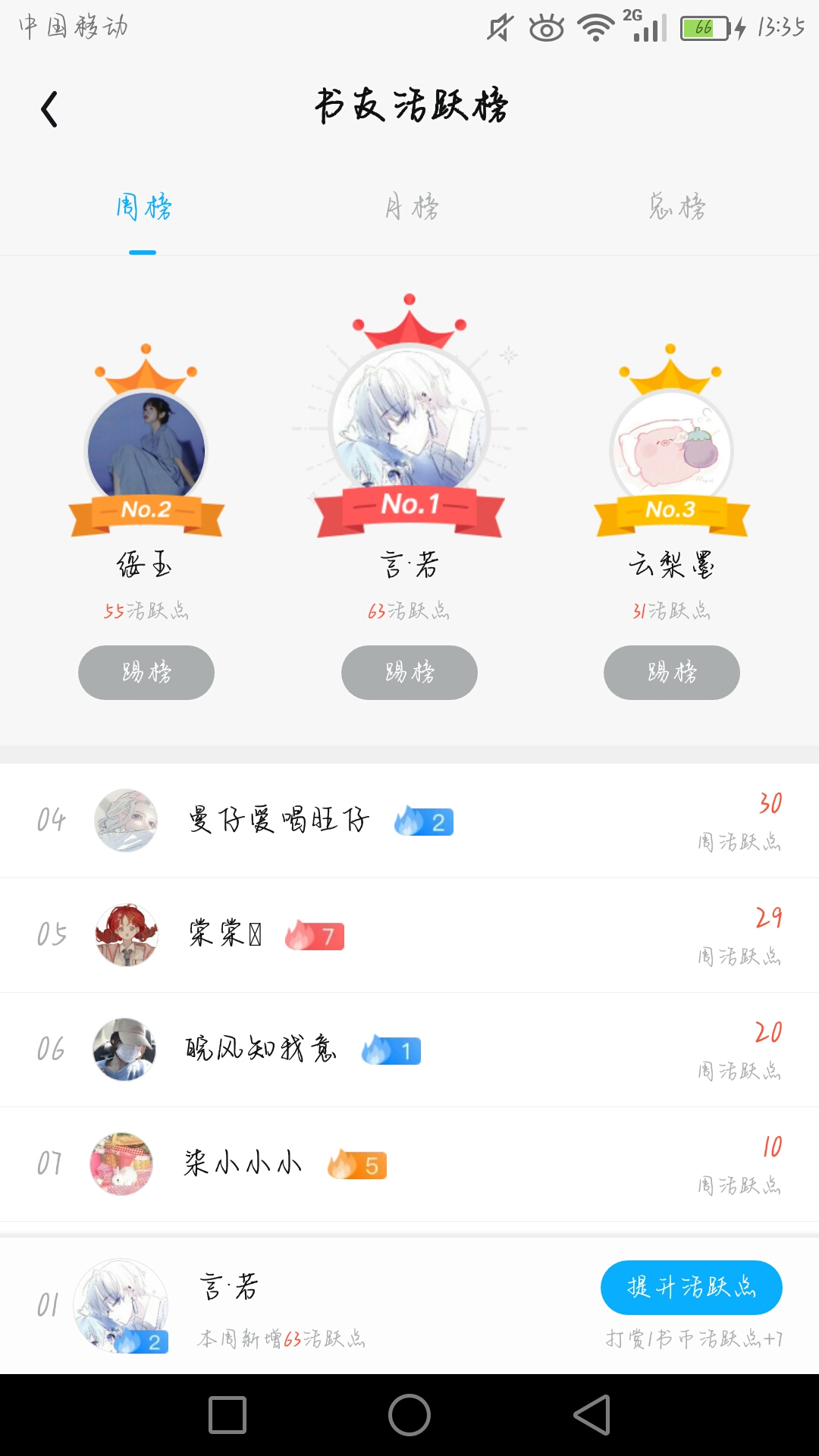Tap 踢榜 button under No.1 言·若
Screen dimensions: 819x1456
click(x=409, y=673)
